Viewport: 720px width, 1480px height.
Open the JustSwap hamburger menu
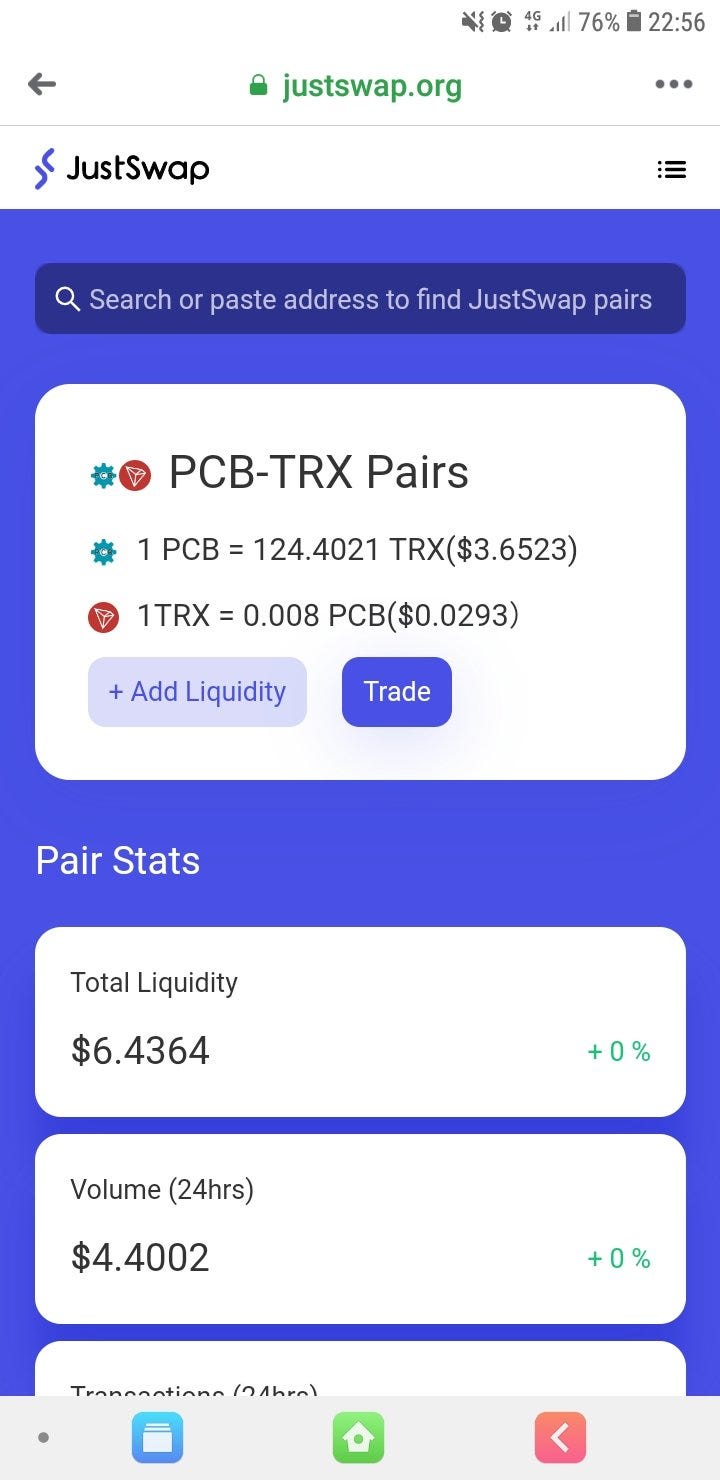672,170
